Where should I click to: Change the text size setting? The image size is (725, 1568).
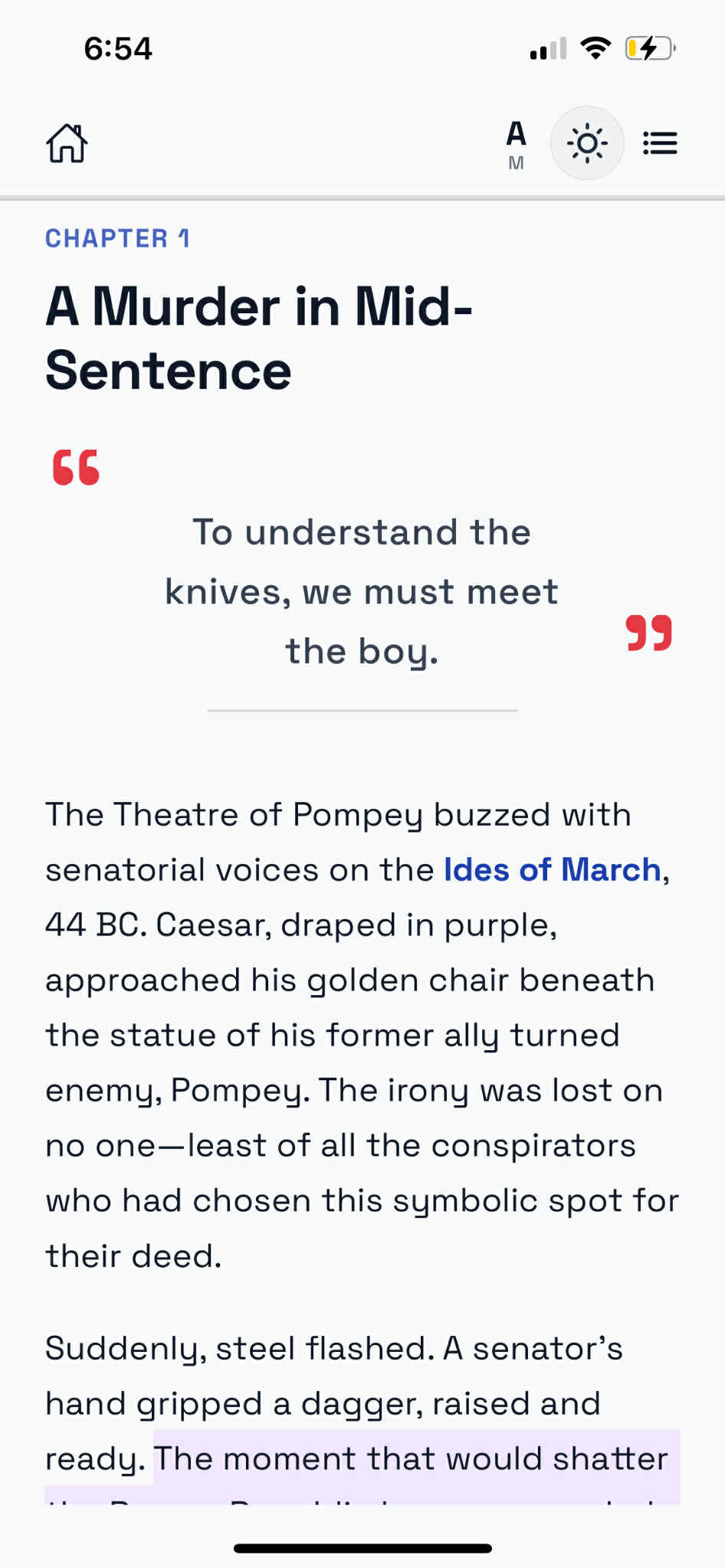click(x=516, y=143)
